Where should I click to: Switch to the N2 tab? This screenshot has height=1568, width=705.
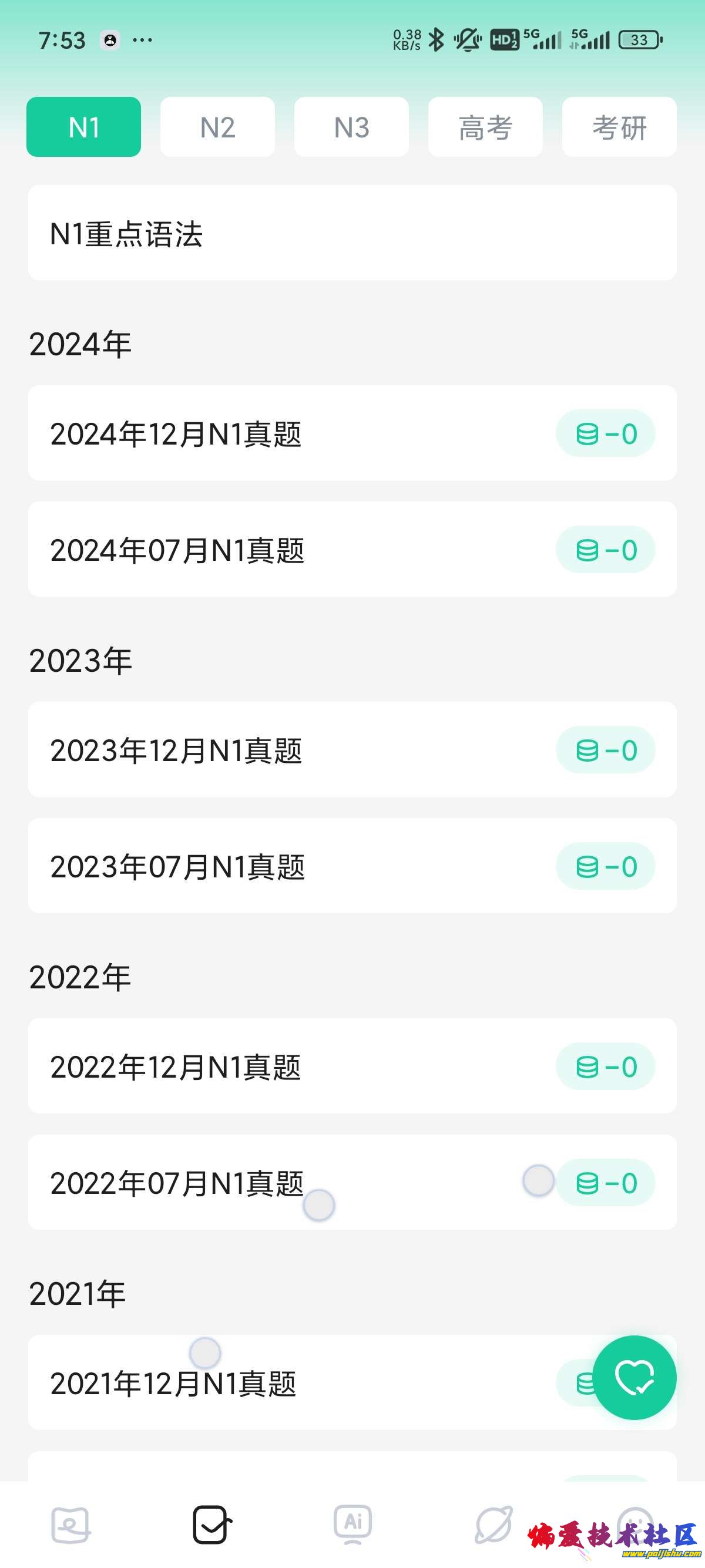(217, 127)
